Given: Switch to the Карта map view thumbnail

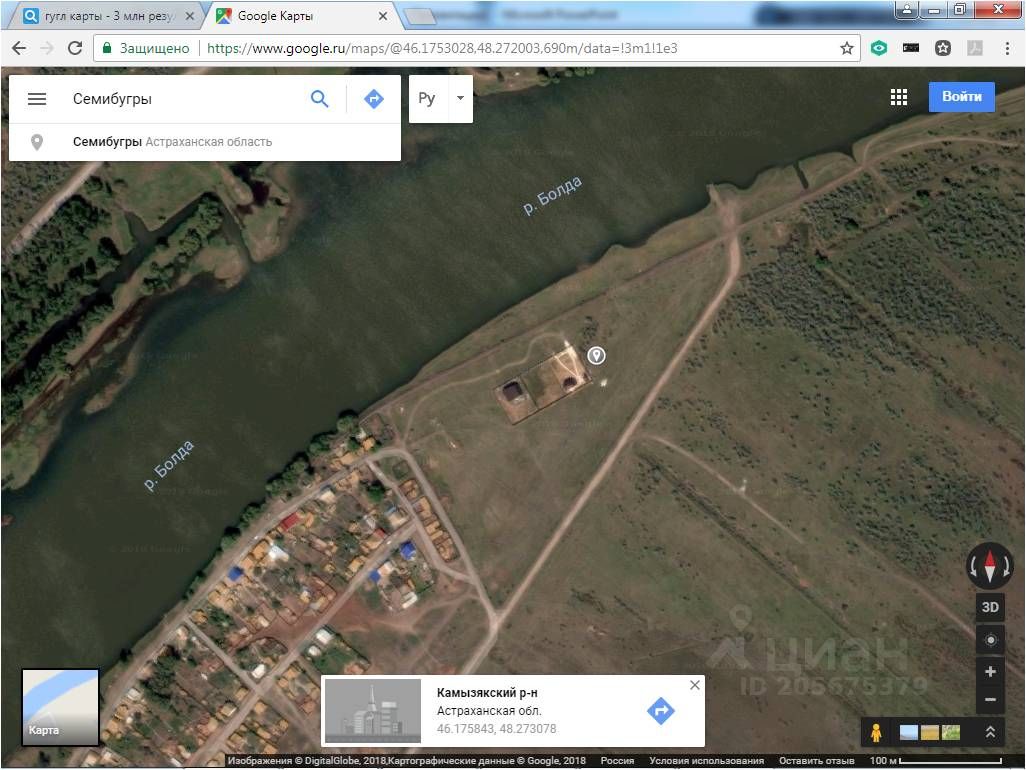Looking at the screenshot, I should (x=60, y=707).
